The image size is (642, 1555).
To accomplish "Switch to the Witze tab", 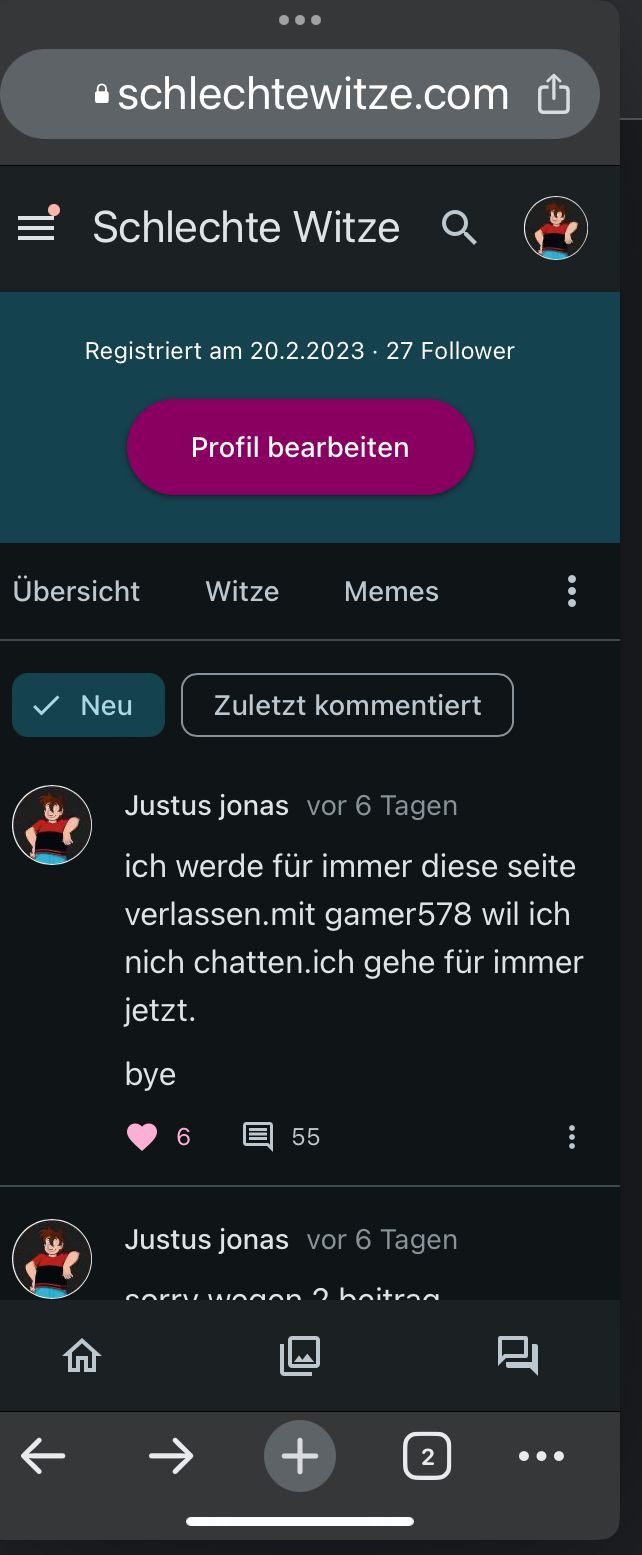I will 242,591.
